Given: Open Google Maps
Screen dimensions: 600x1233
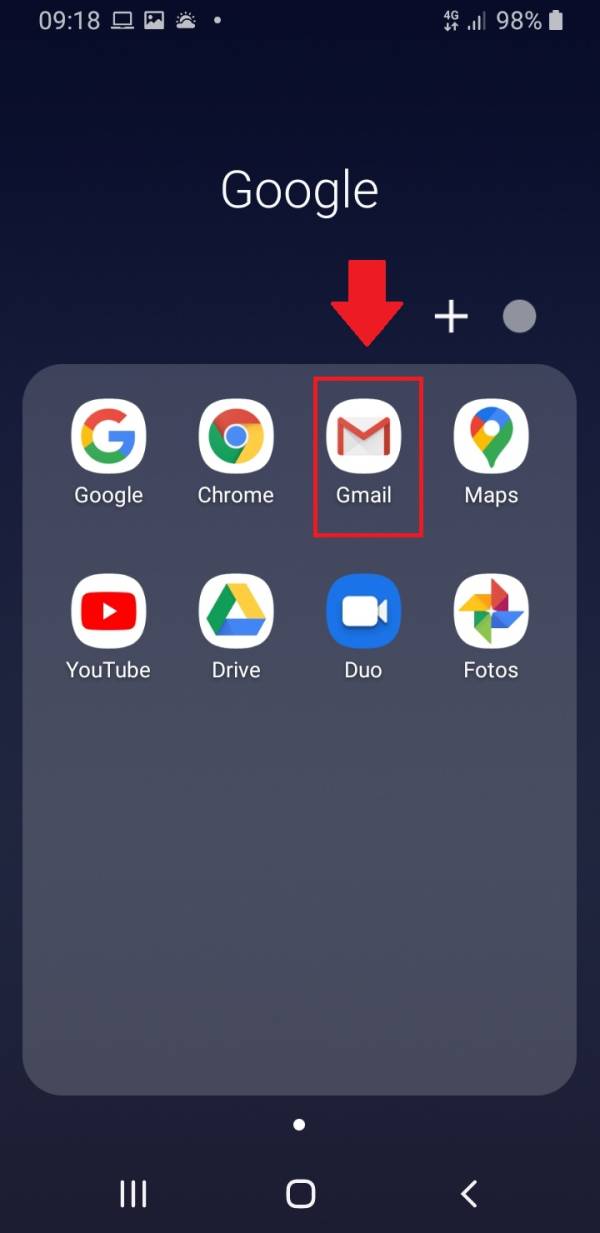Looking at the screenshot, I should 491,437.
